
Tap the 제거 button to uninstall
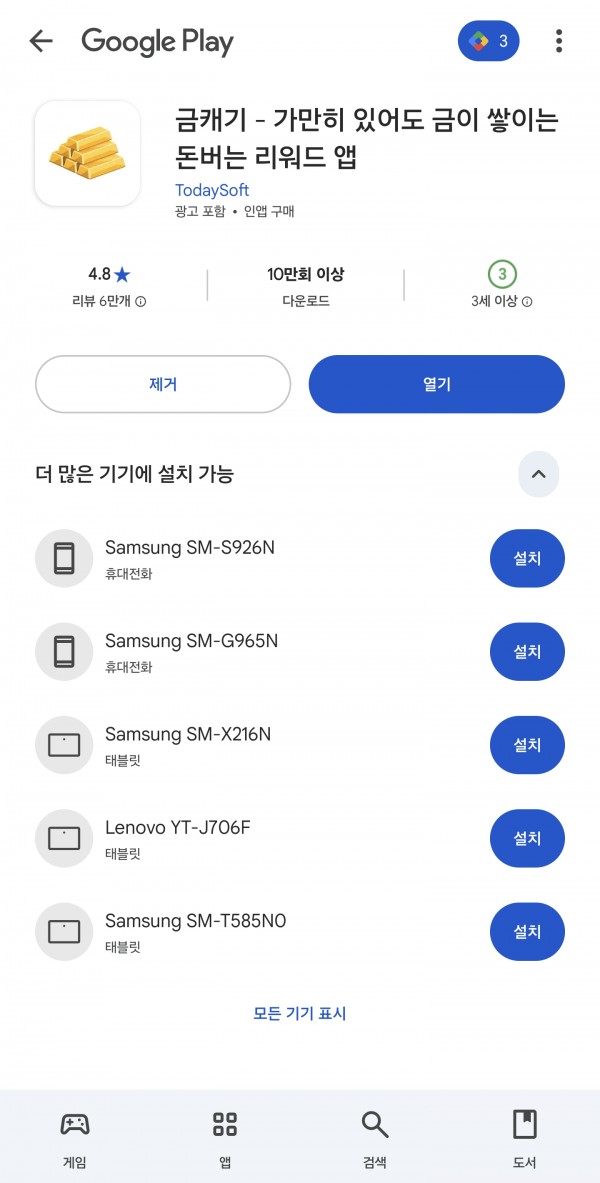[163, 384]
